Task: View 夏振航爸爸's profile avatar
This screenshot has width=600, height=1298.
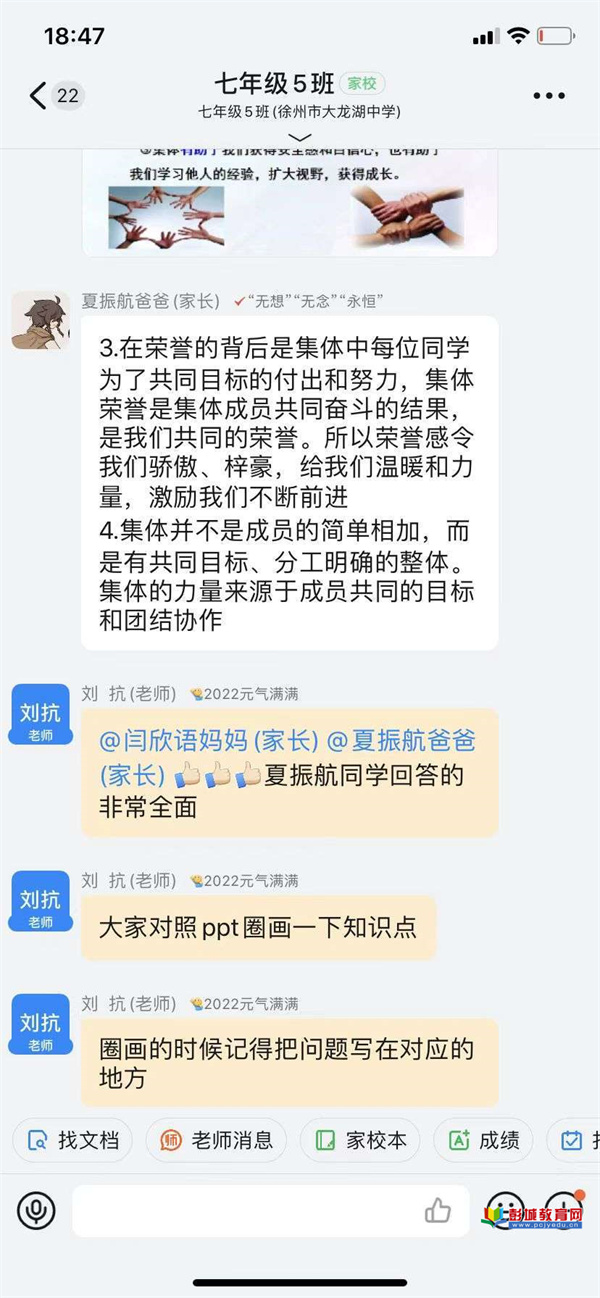Action: [x=40, y=322]
